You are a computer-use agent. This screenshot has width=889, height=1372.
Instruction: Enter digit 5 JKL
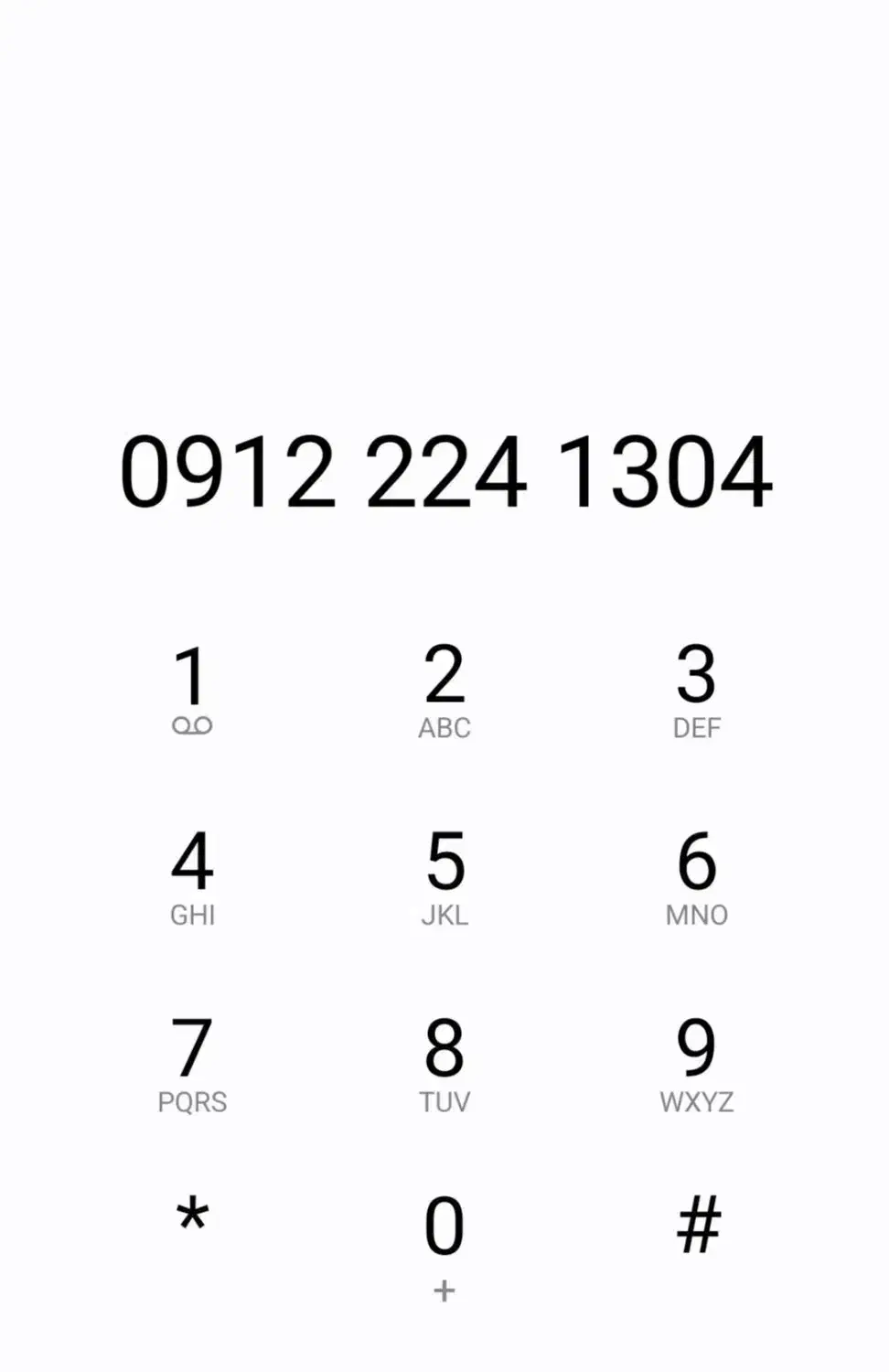(444, 874)
